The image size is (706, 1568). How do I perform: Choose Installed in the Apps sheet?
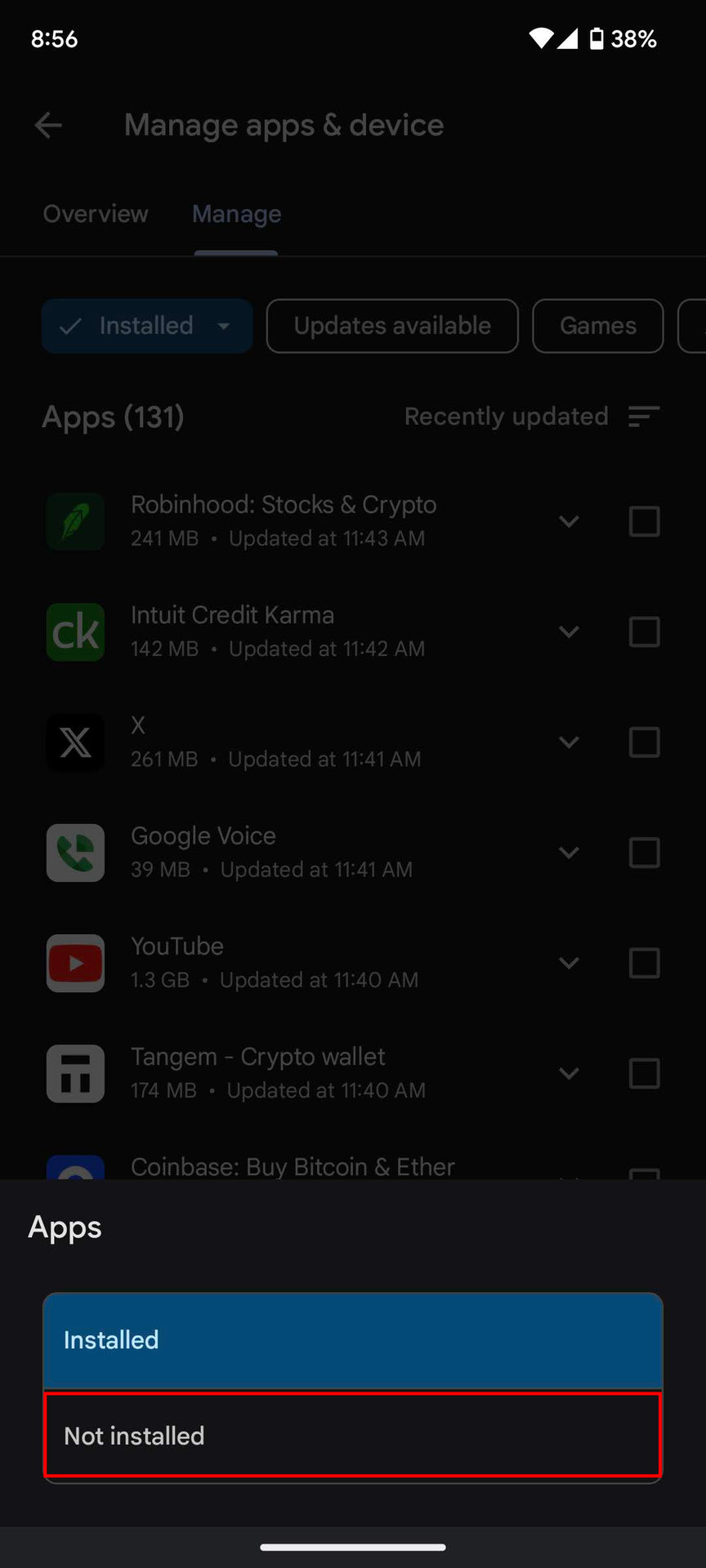pyautogui.click(x=352, y=1340)
